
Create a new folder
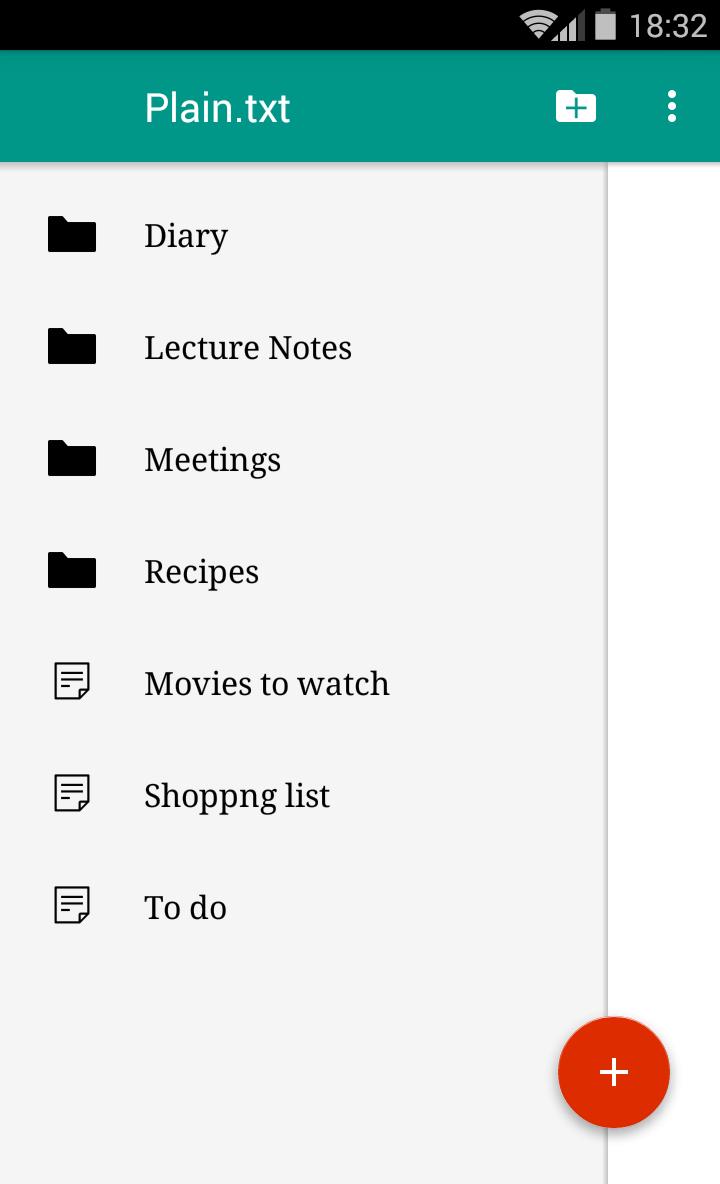(576, 106)
